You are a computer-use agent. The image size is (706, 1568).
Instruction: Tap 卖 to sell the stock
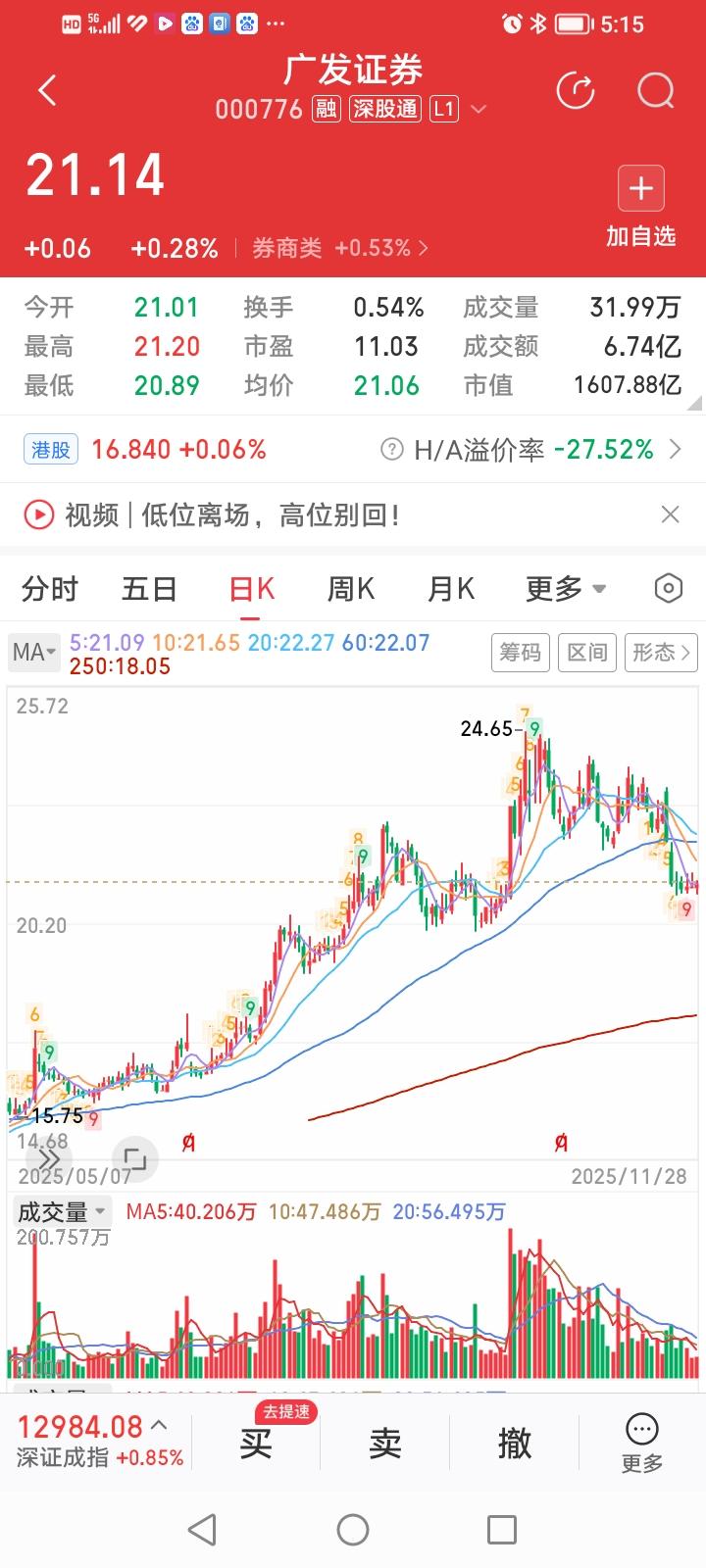385,1443
